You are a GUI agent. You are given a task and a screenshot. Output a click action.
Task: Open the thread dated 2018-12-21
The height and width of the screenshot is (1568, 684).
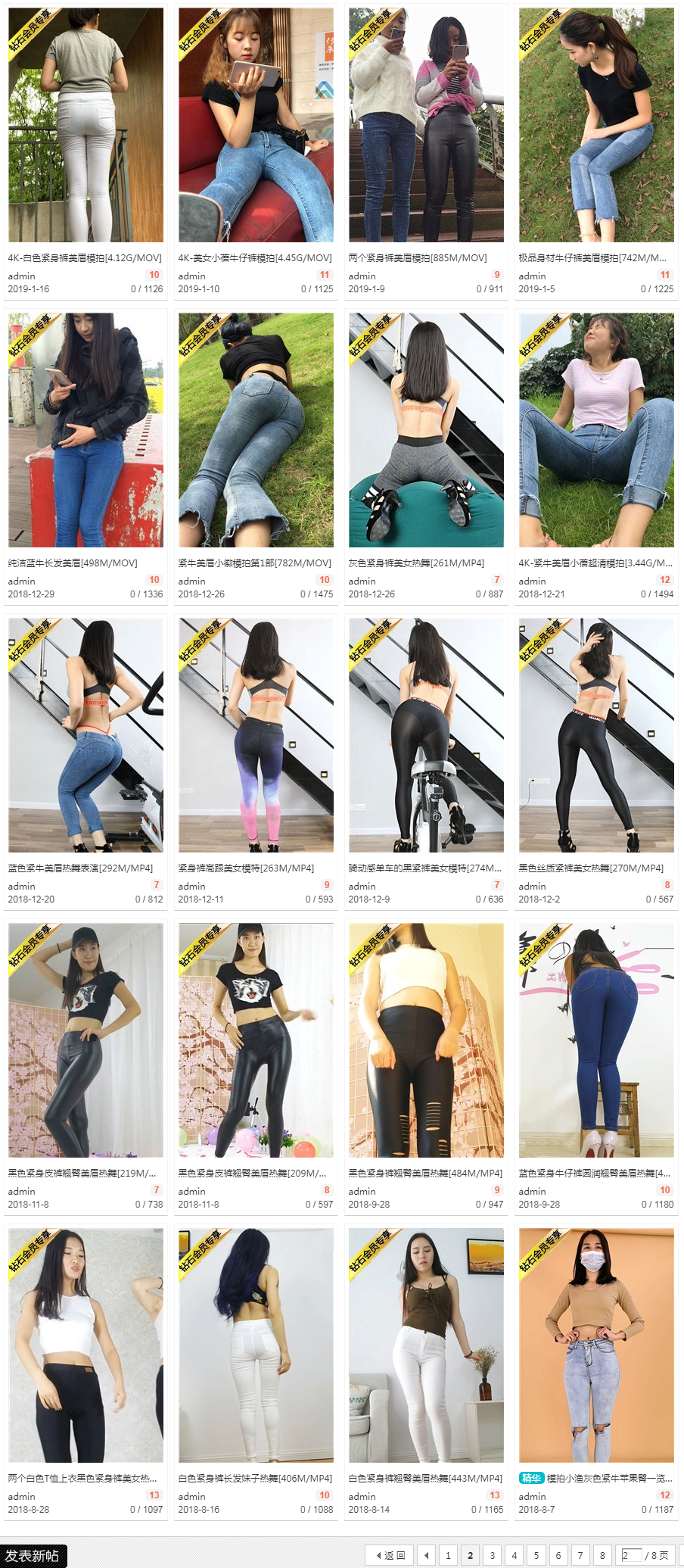[x=595, y=563]
